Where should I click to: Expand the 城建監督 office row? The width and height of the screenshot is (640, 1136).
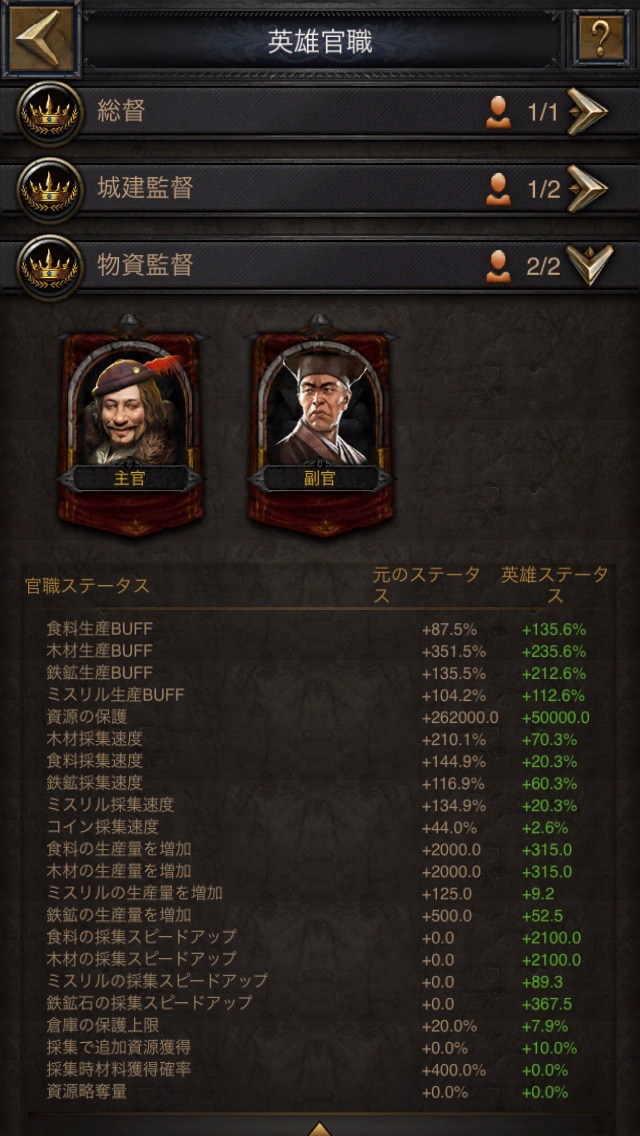coord(587,187)
